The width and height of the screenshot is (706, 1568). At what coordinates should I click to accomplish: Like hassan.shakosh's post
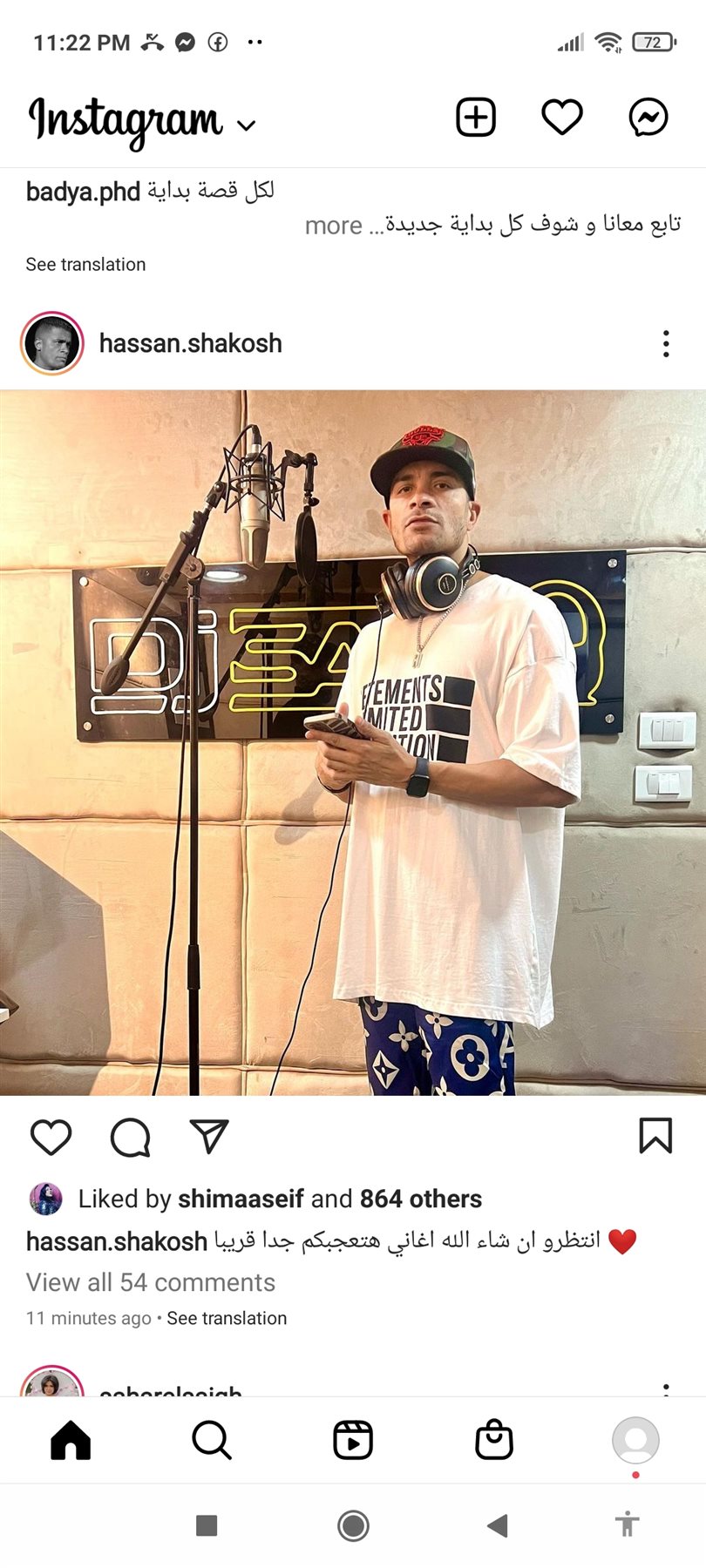[51, 1137]
